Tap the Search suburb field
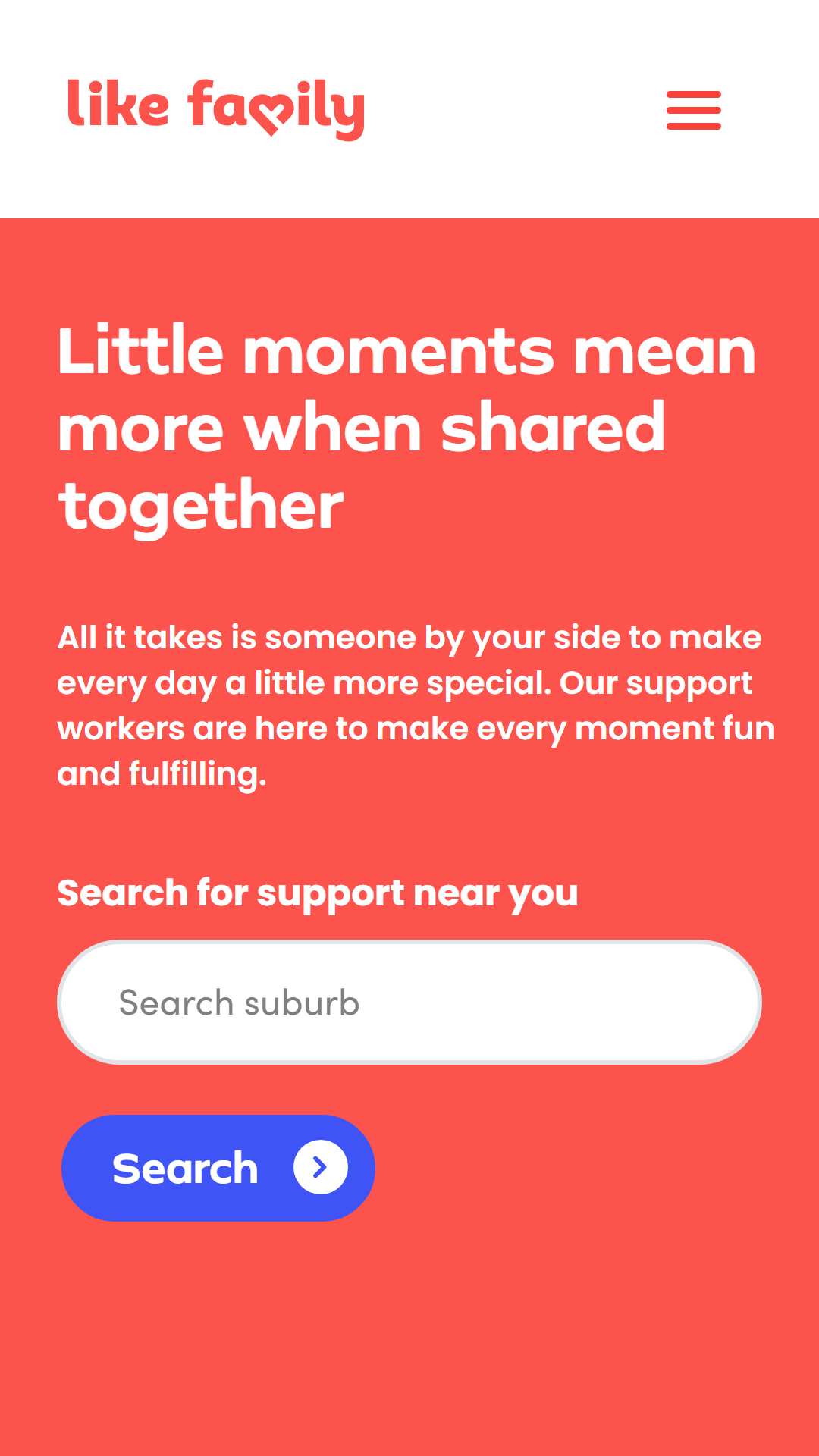The image size is (819, 1456). coord(409,1002)
